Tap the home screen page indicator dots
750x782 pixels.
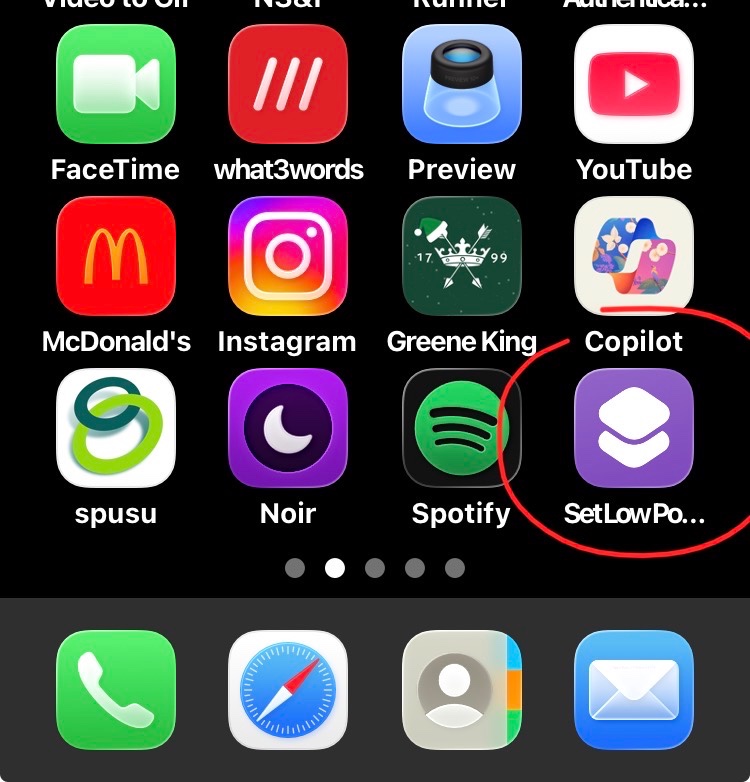click(375, 568)
